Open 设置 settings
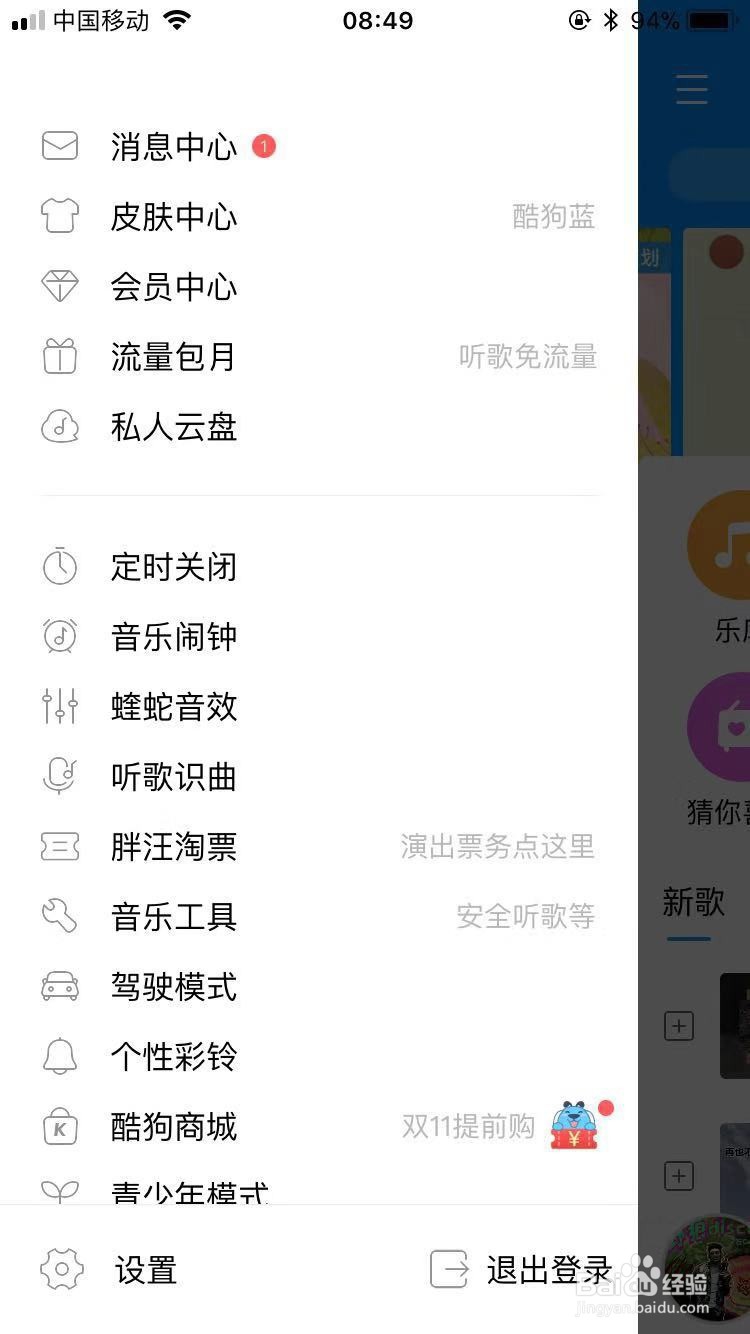Screen dimensions: 750x1334 pos(109,1270)
